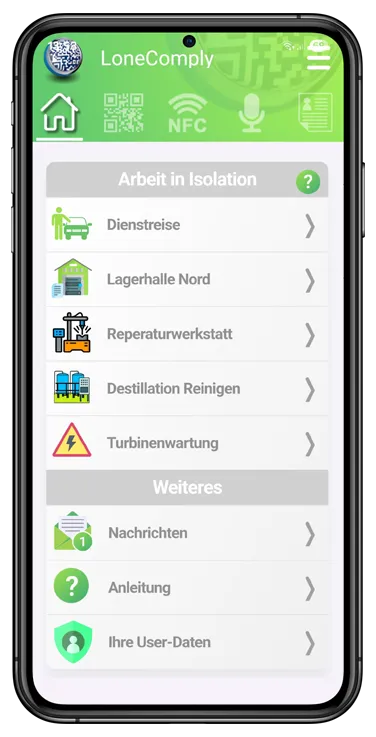The width and height of the screenshot is (376, 737).
Task: Select the home tab
Action: (59, 113)
